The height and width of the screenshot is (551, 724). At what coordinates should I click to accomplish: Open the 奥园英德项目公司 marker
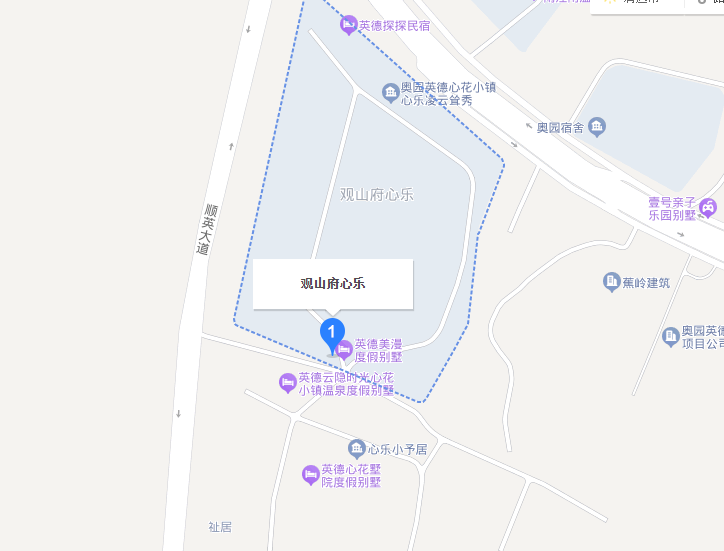671,336
